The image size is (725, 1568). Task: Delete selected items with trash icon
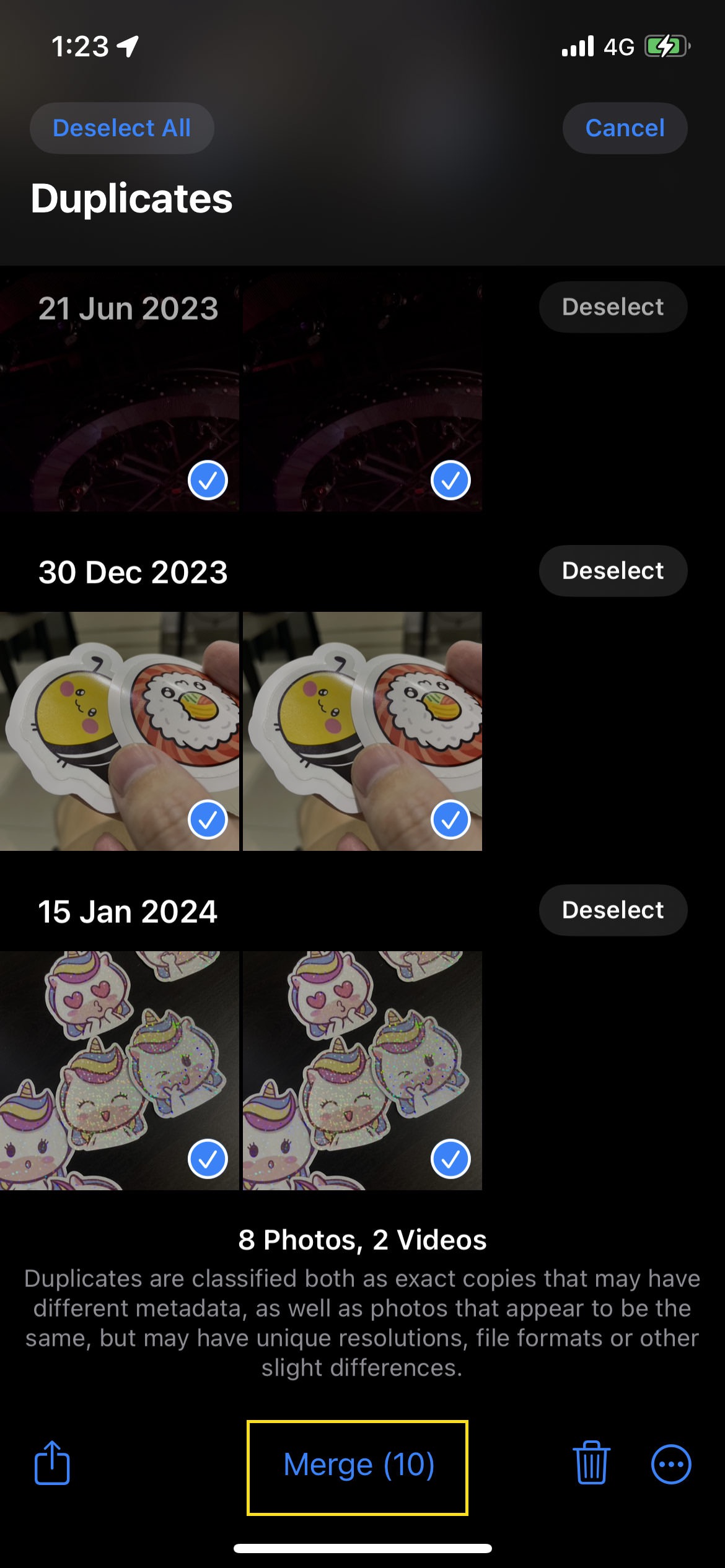[591, 1463]
